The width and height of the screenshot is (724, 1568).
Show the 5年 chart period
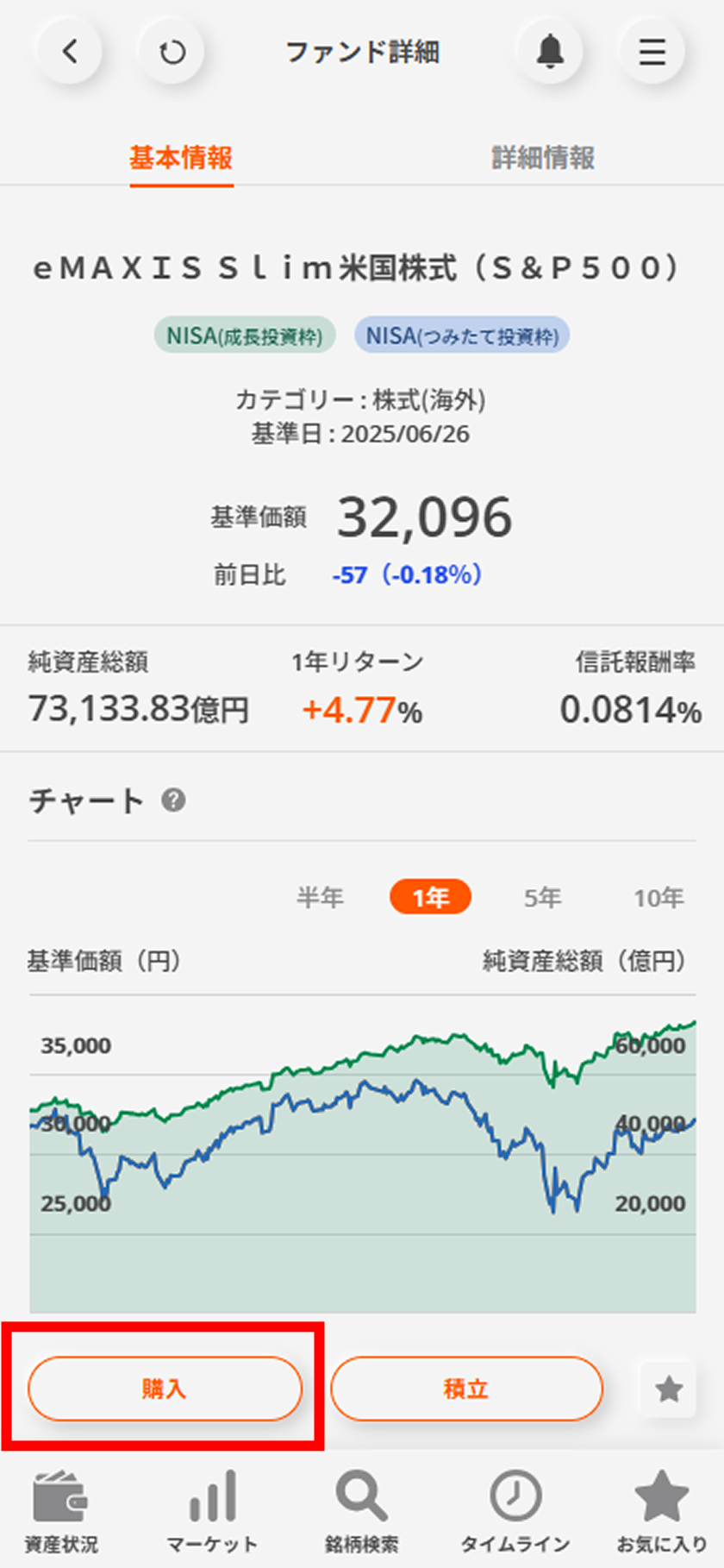pyautogui.click(x=542, y=898)
